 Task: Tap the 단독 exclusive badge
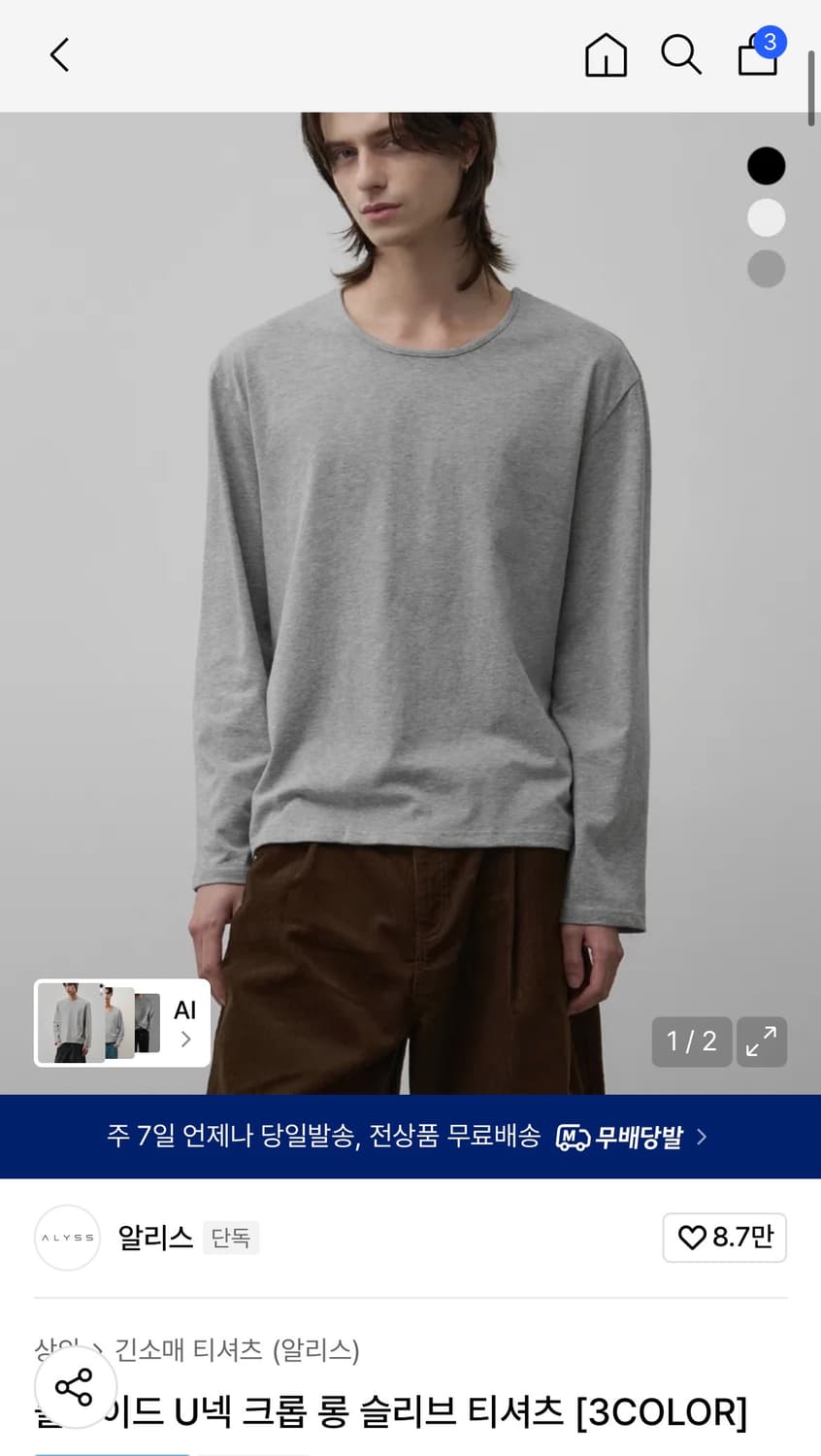231,1239
